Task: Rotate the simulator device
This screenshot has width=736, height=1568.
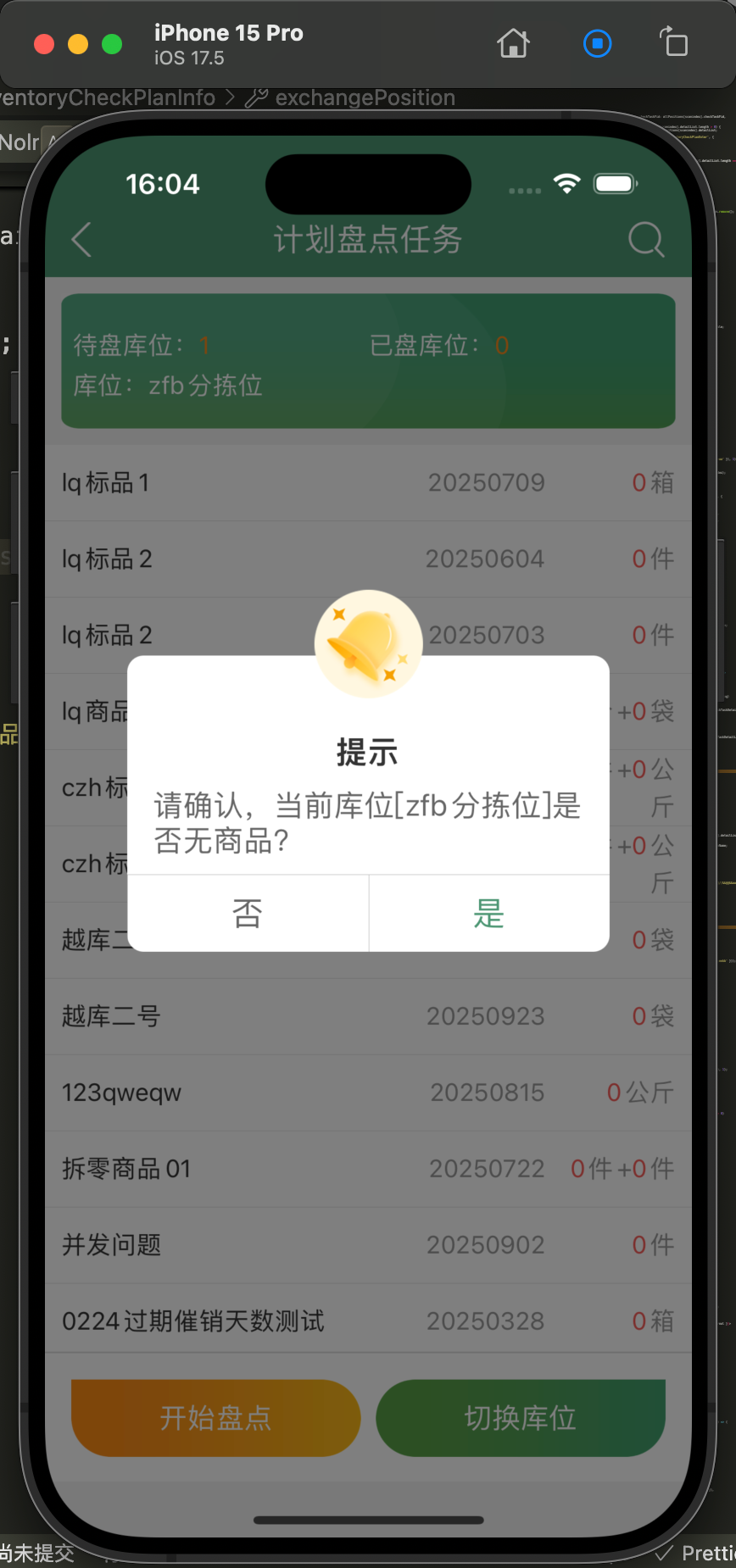Action: (674, 42)
